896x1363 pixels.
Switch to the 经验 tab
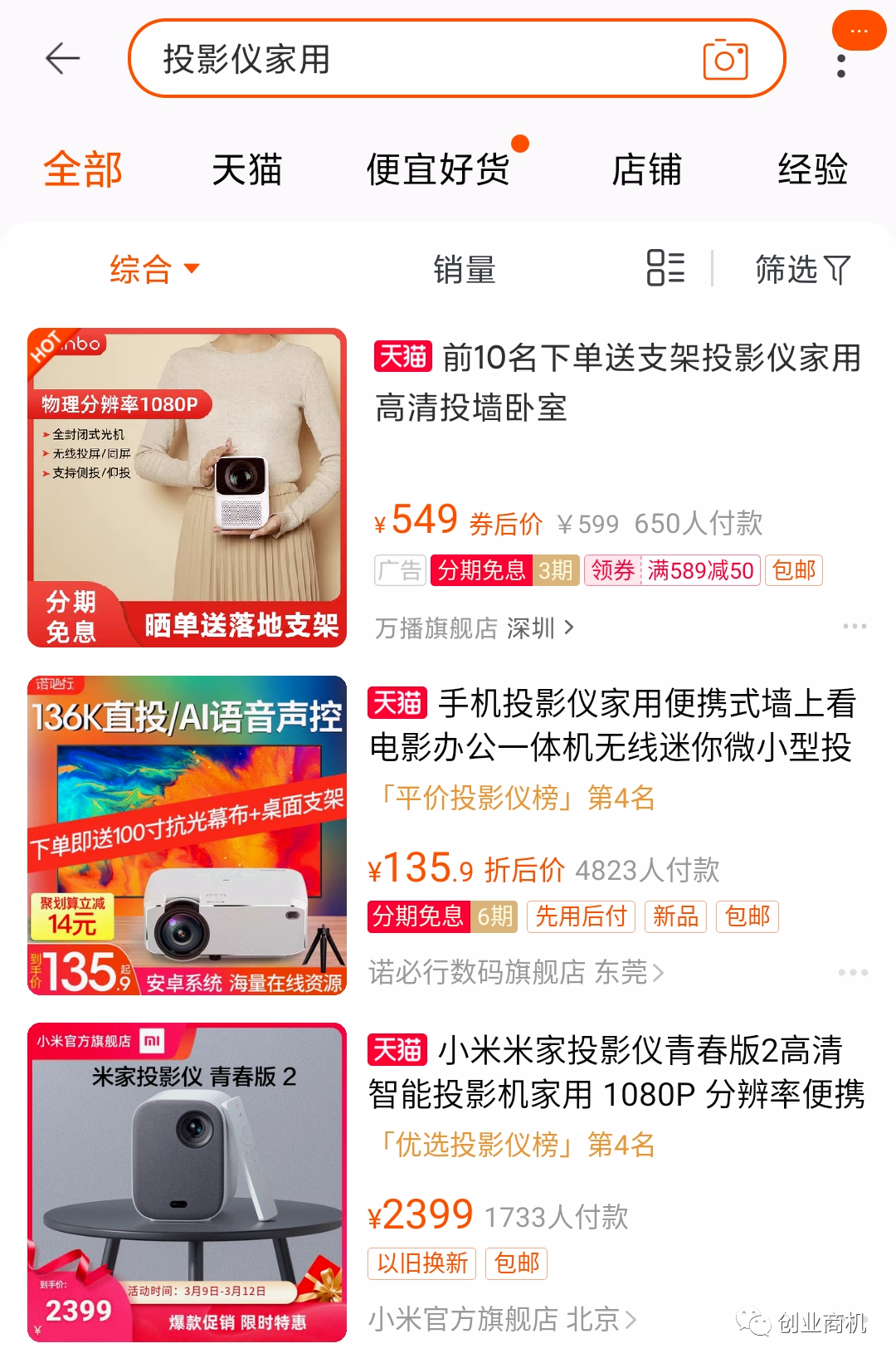tap(812, 170)
